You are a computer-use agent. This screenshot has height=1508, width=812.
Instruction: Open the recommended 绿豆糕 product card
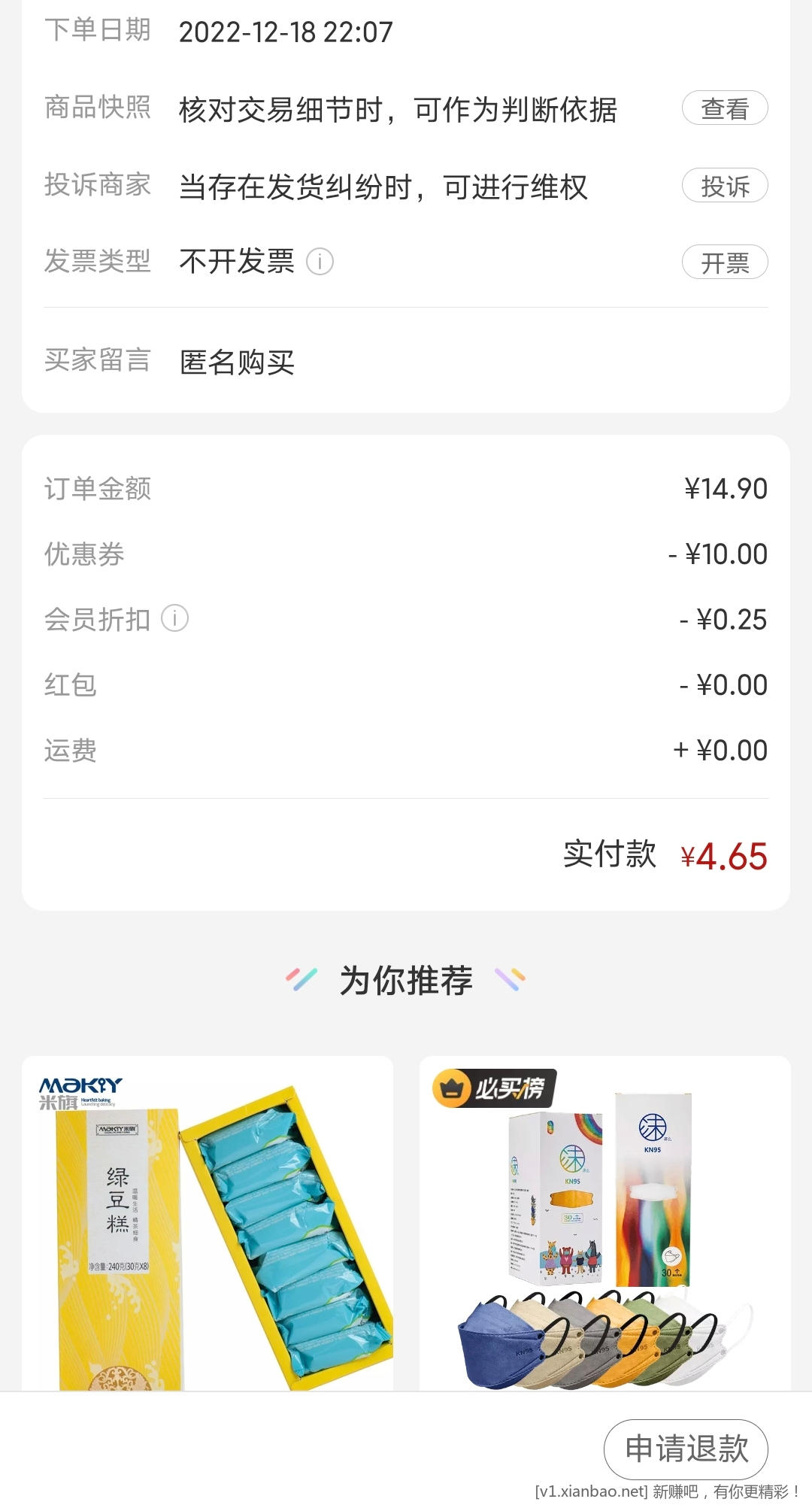pyautogui.click(x=208, y=1226)
